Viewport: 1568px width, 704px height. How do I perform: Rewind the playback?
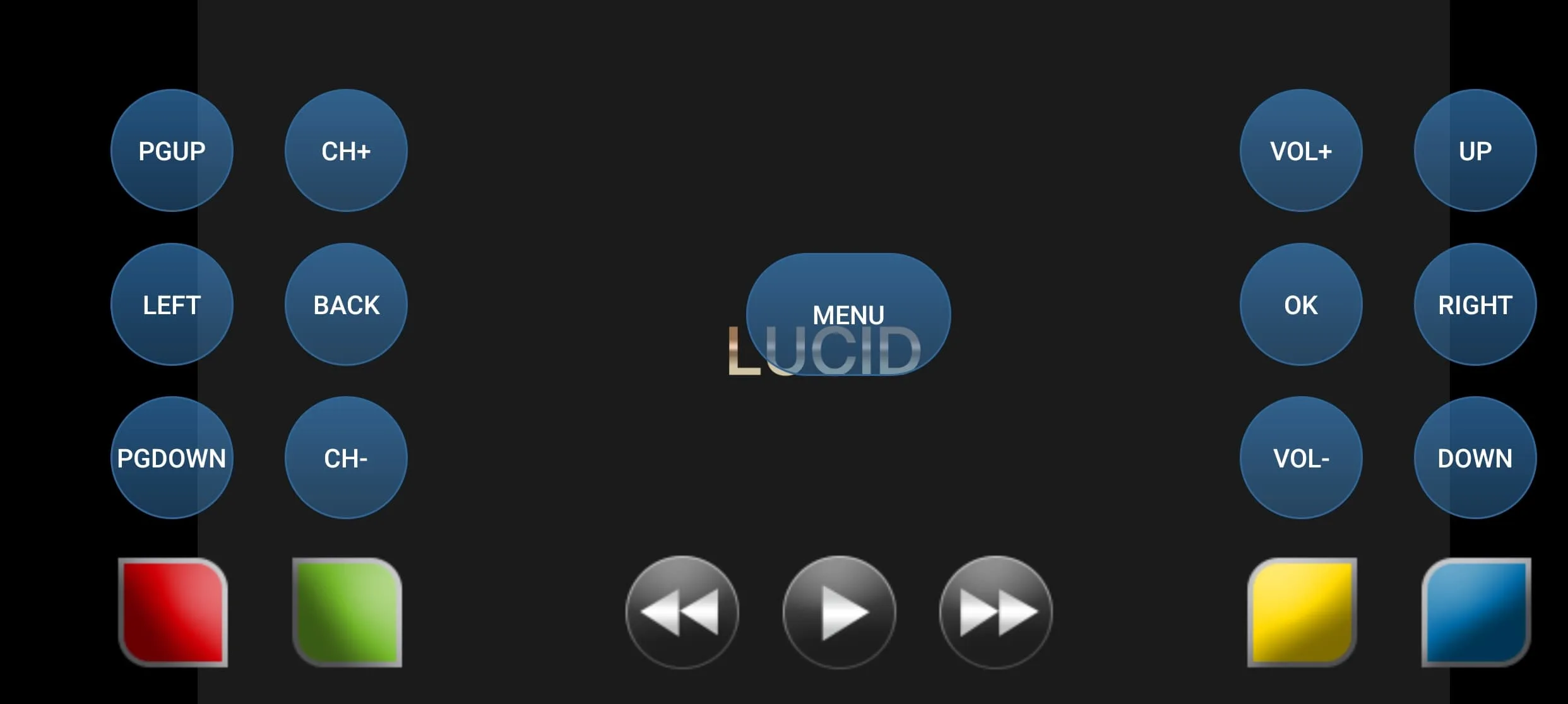[682, 612]
